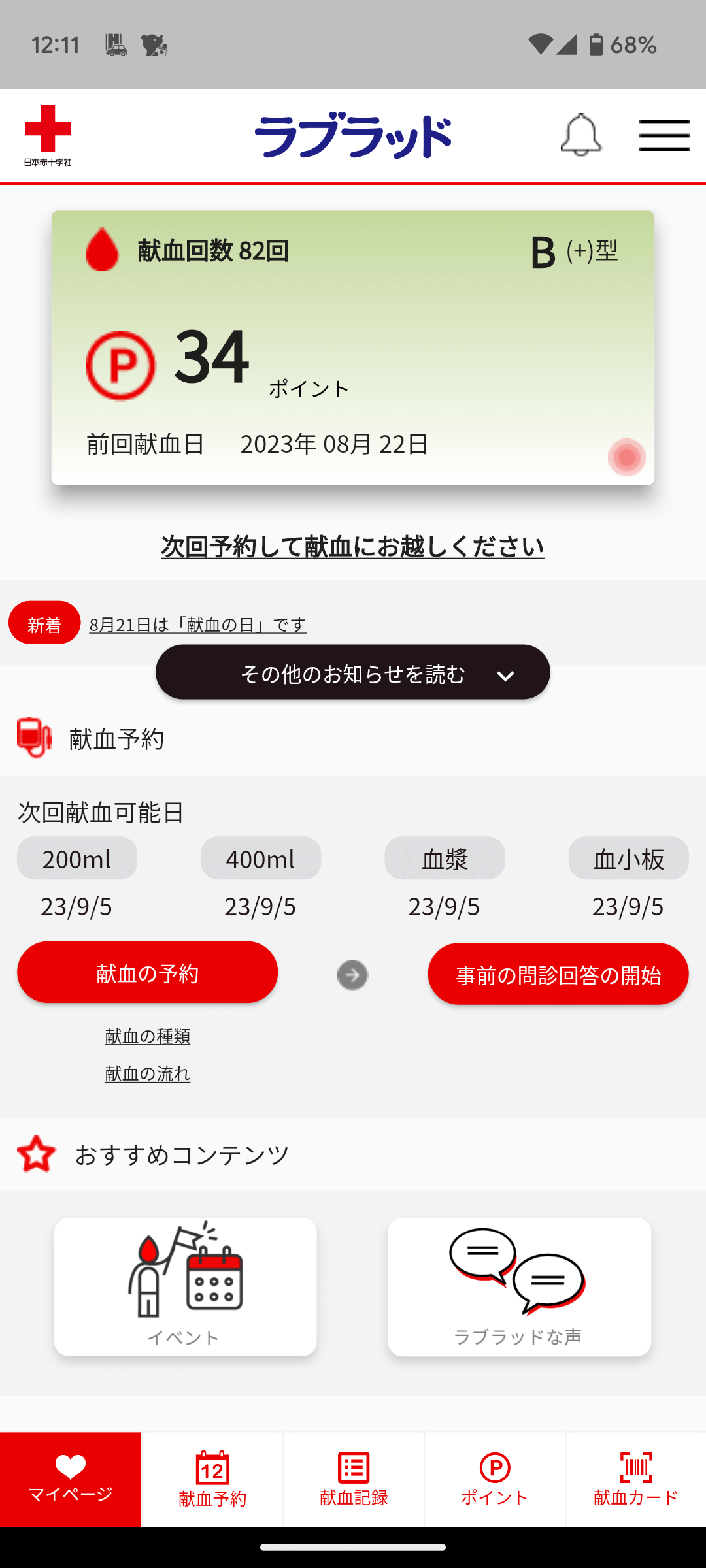The height and width of the screenshot is (1568, 706).
Task: Tap the 次回予約して献血にお越しください link
Action: pos(352,546)
